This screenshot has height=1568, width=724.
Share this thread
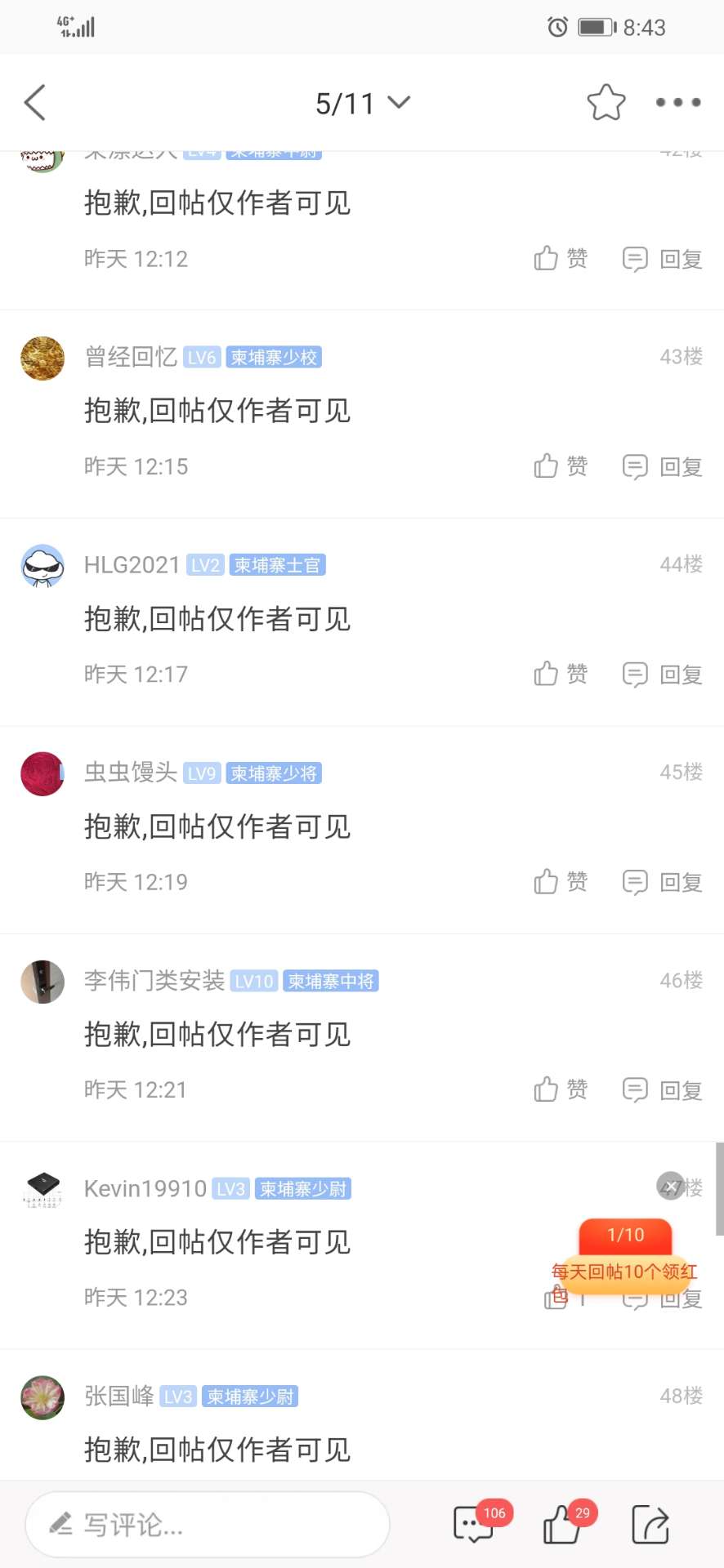pyautogui.click(x=650, y=1524)
